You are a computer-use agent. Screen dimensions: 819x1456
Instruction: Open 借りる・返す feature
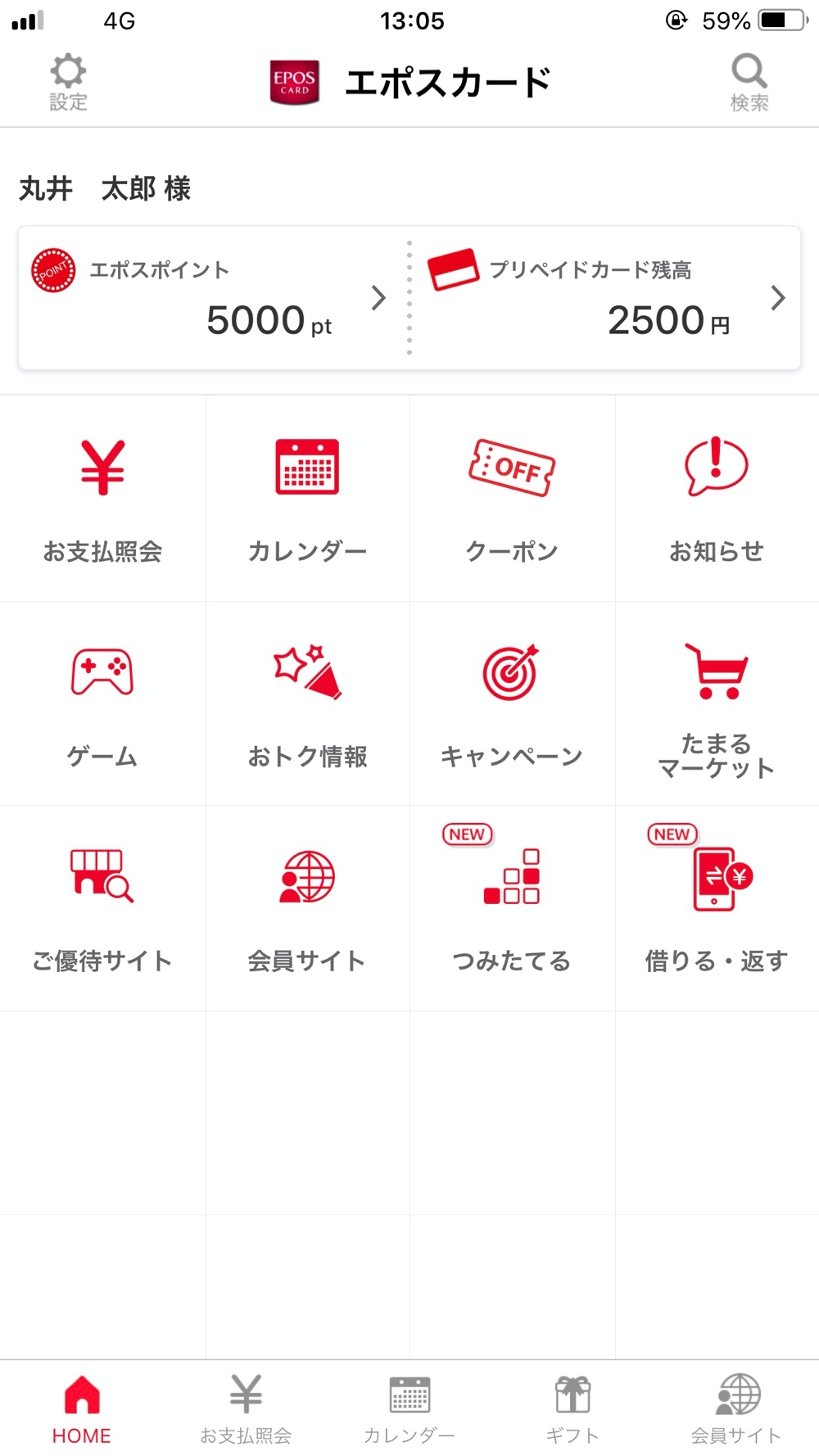coord(717,909)
